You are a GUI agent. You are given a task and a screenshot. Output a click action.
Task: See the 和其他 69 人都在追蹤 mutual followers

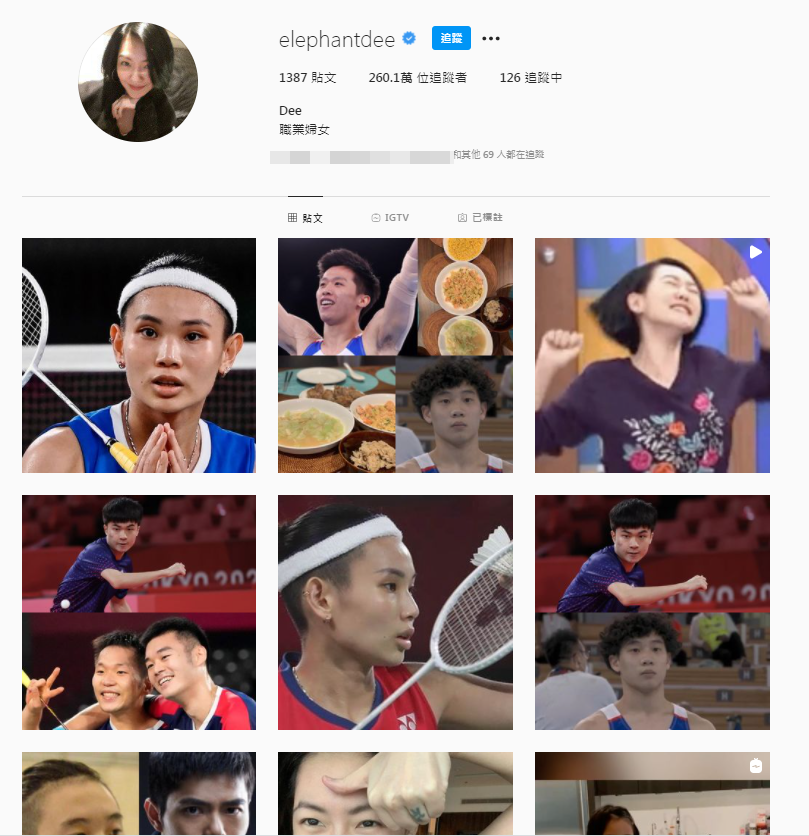pyautogui.click(x=498, y=155)
